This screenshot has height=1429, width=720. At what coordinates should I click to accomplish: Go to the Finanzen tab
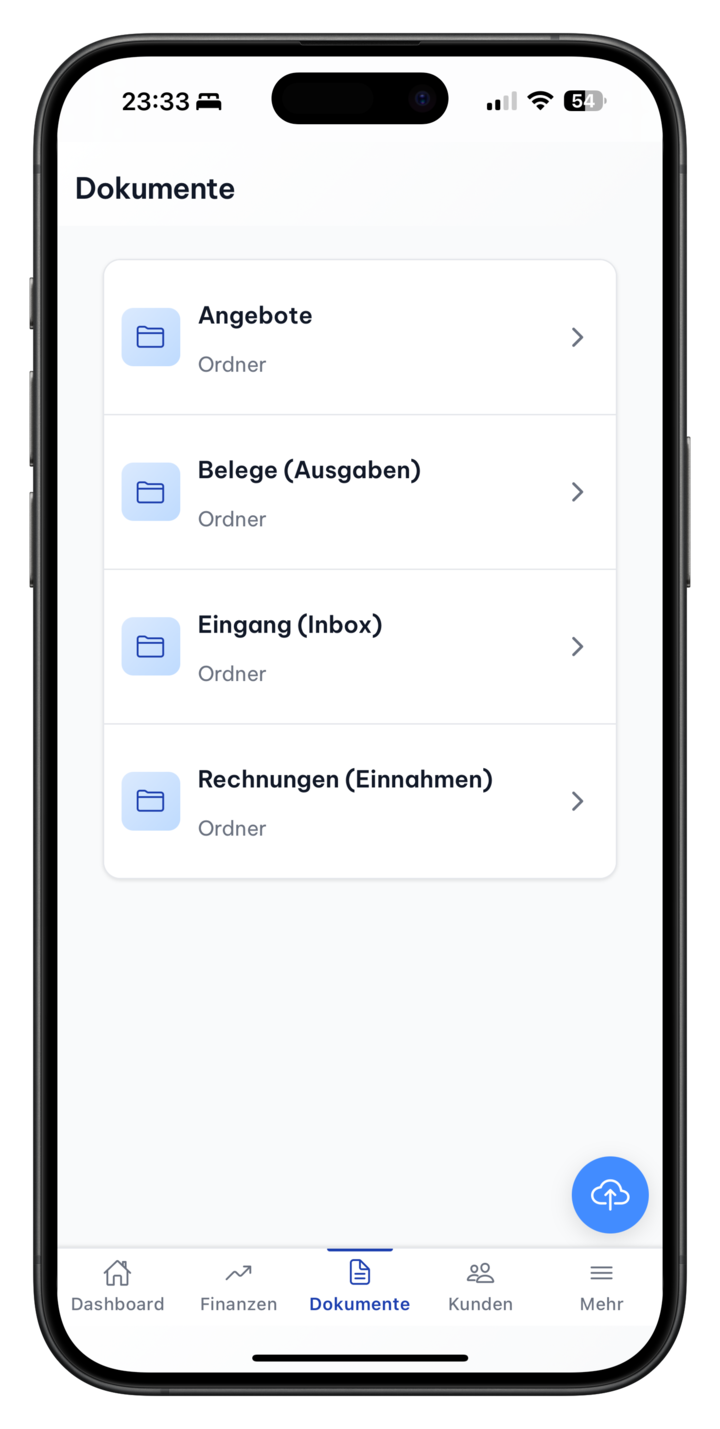click(238, 1286)
